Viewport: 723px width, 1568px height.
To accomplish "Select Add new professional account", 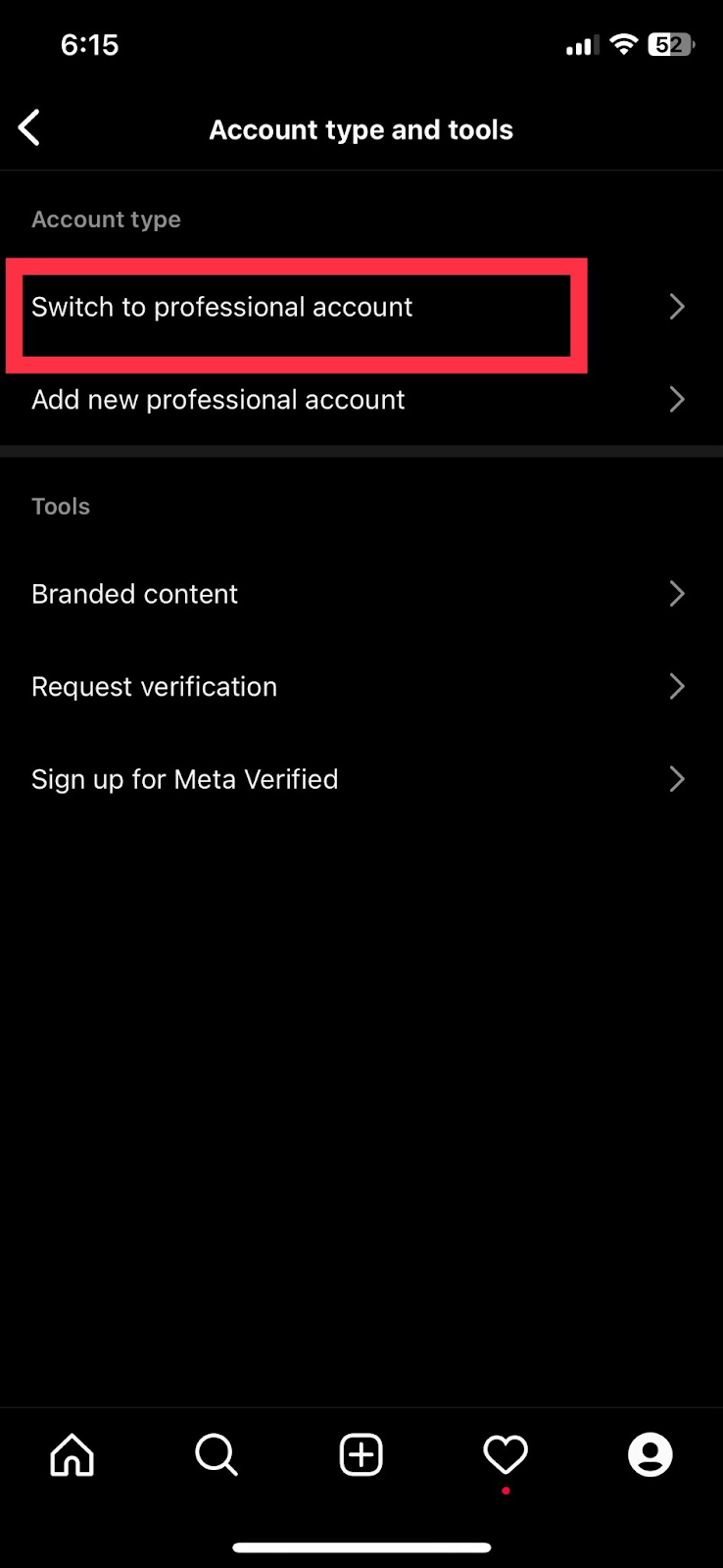I will [x=361, y=400].
